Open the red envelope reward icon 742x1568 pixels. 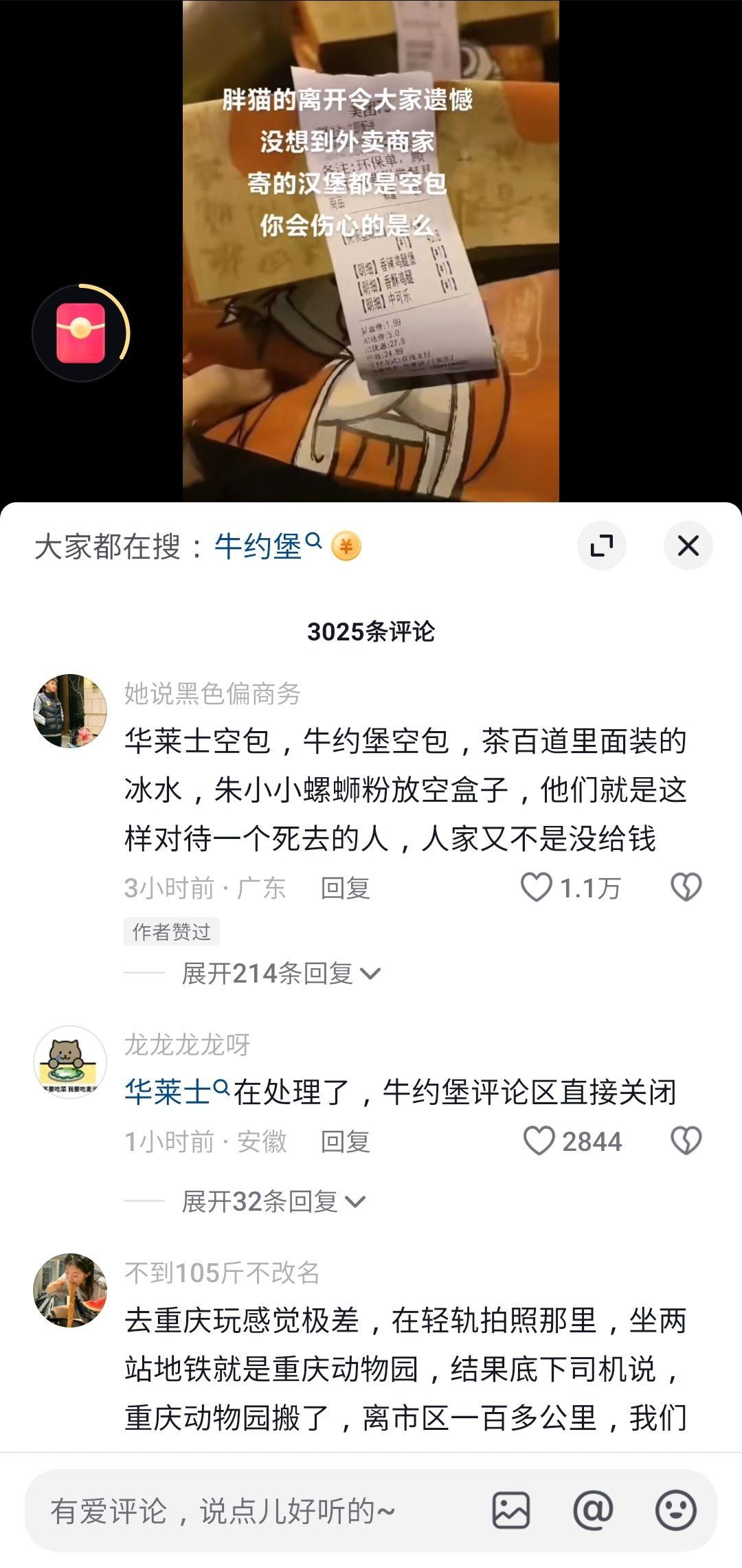(x=81, y=333)
